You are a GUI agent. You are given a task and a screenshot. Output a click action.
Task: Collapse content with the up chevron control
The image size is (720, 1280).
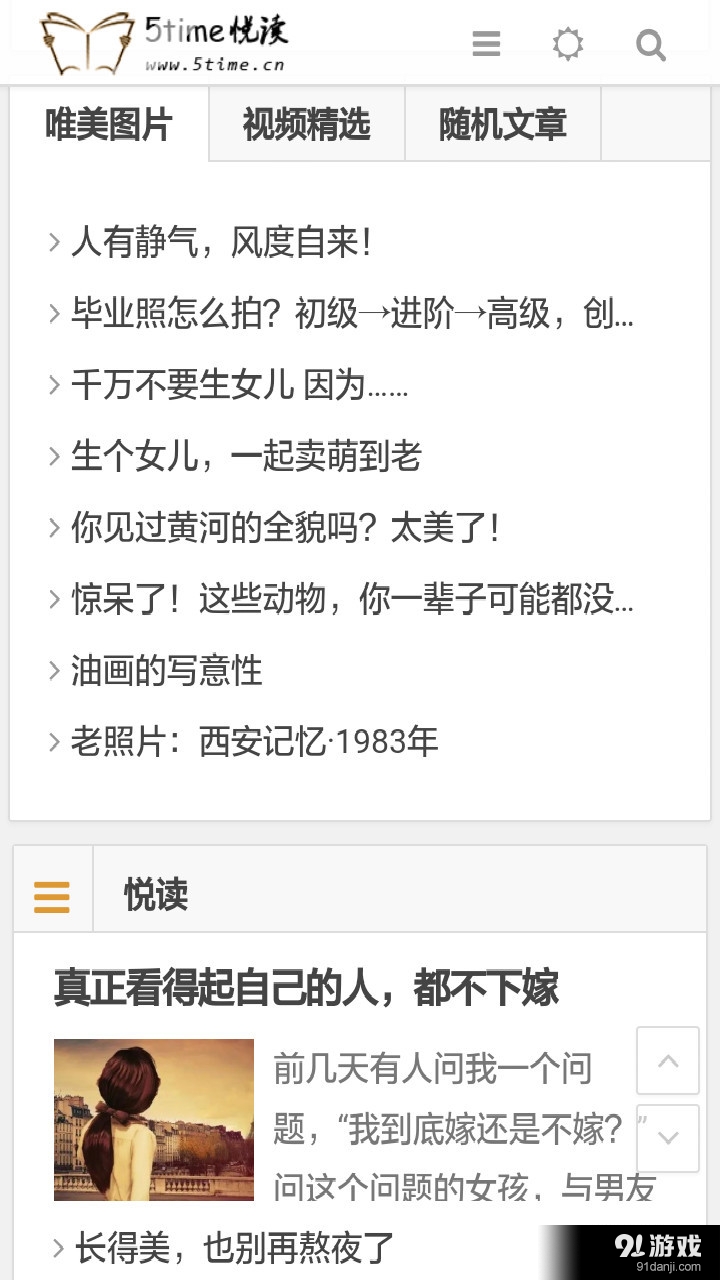[668, 1061]
